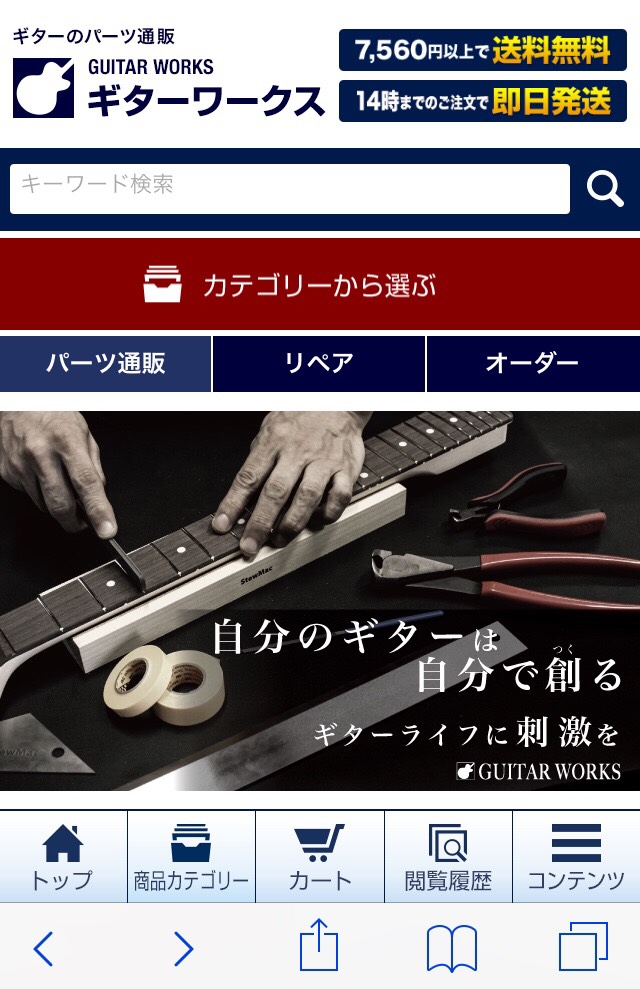Open カテゴリーから選ぶ category selector
The width and height of the screenshot is (640, 989).
pos(320,285)
